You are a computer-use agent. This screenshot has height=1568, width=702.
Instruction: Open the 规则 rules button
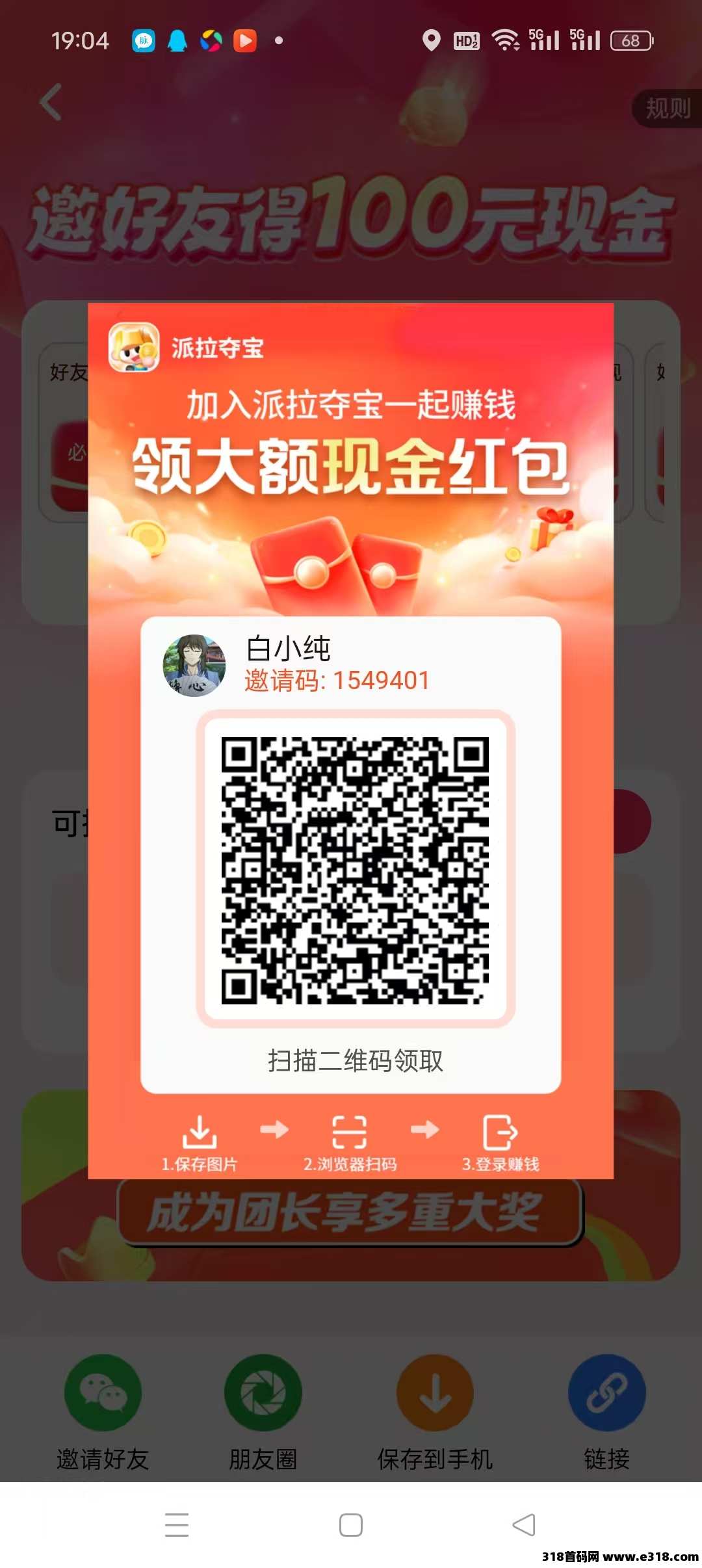point(667,109)
